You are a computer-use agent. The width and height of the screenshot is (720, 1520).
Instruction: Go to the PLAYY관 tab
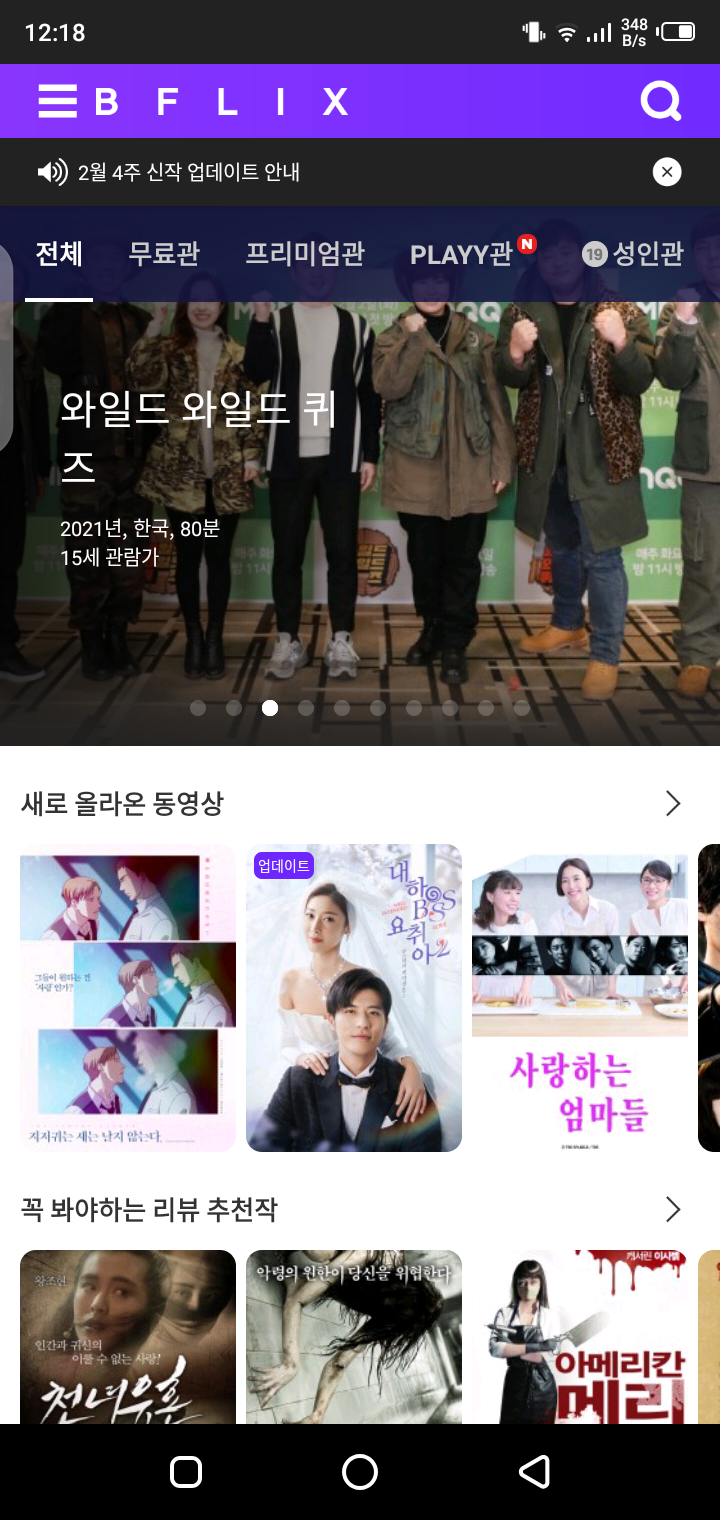(x=462, y=254)
